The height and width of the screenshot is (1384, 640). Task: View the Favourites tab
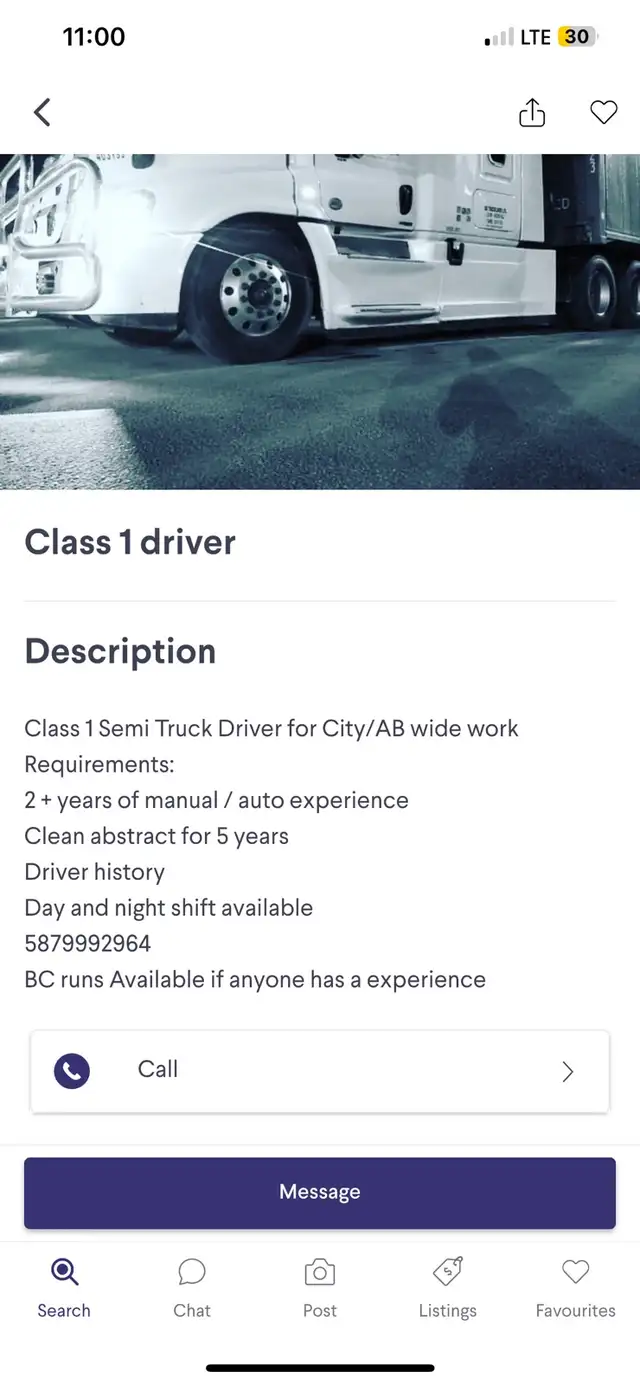point(575,1288)
